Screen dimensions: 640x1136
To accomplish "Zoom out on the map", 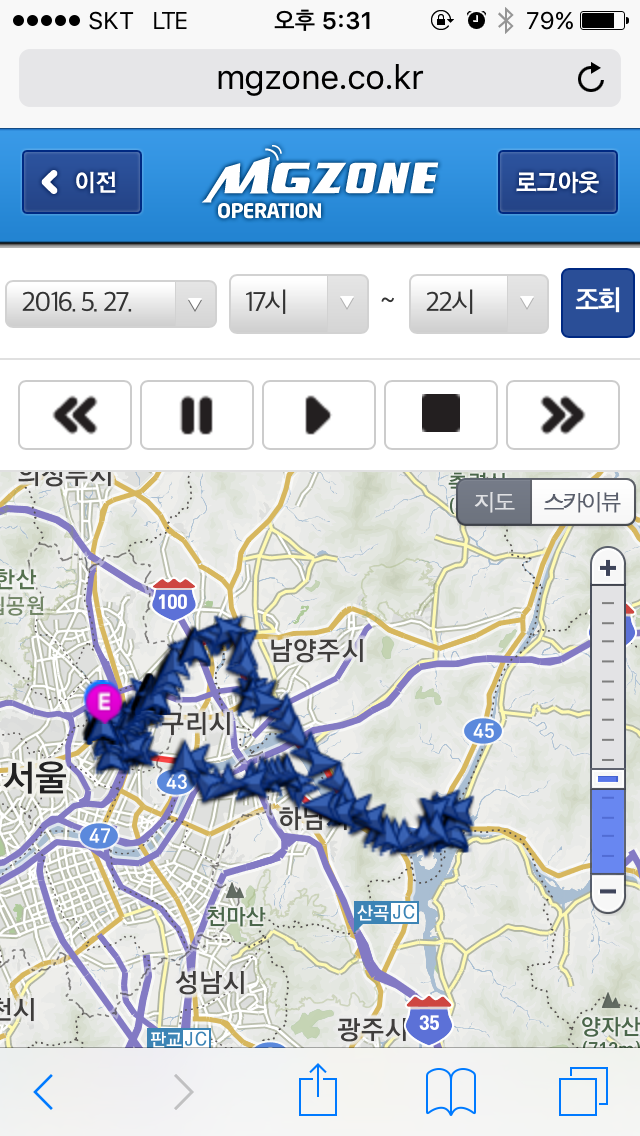I will 607,891.
